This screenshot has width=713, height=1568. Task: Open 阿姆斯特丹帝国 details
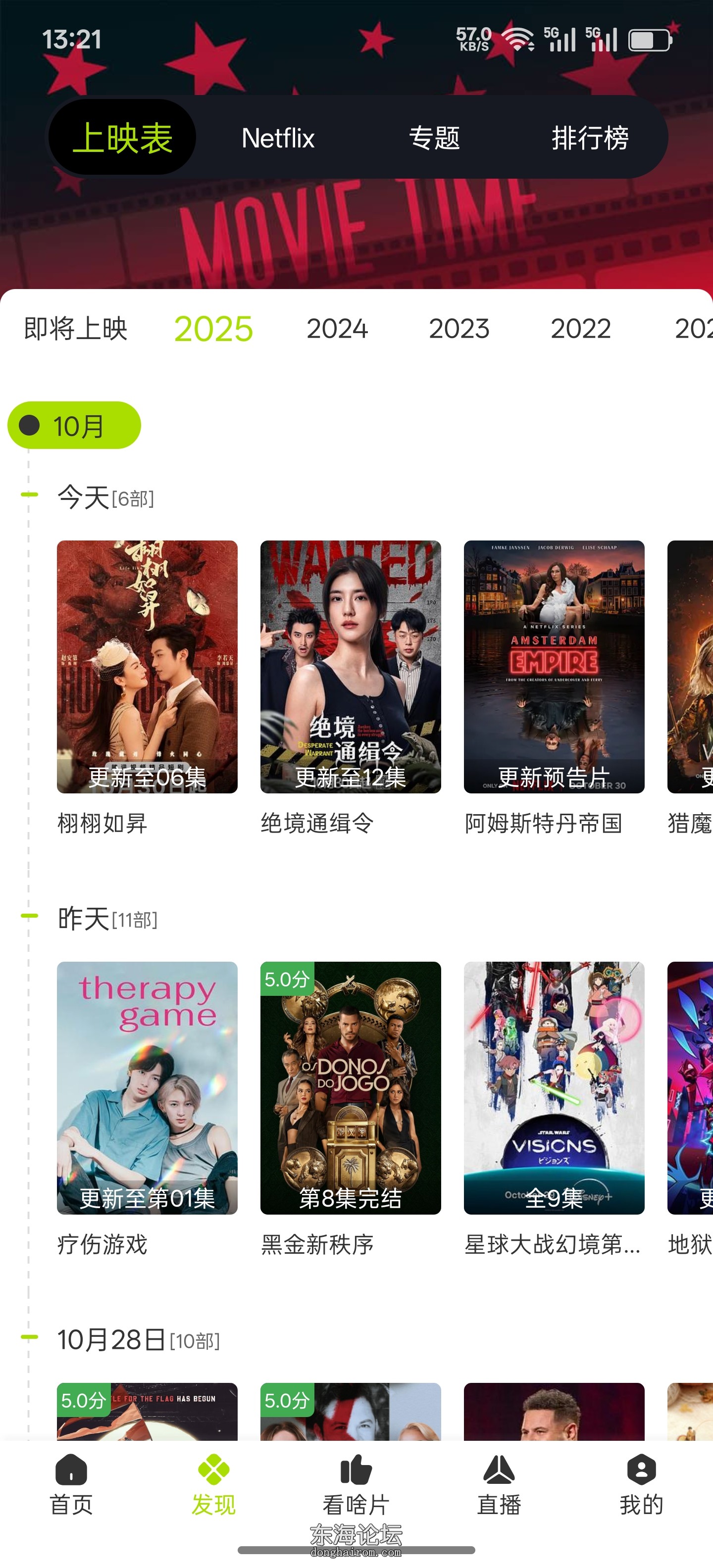[x=554, y=667]
